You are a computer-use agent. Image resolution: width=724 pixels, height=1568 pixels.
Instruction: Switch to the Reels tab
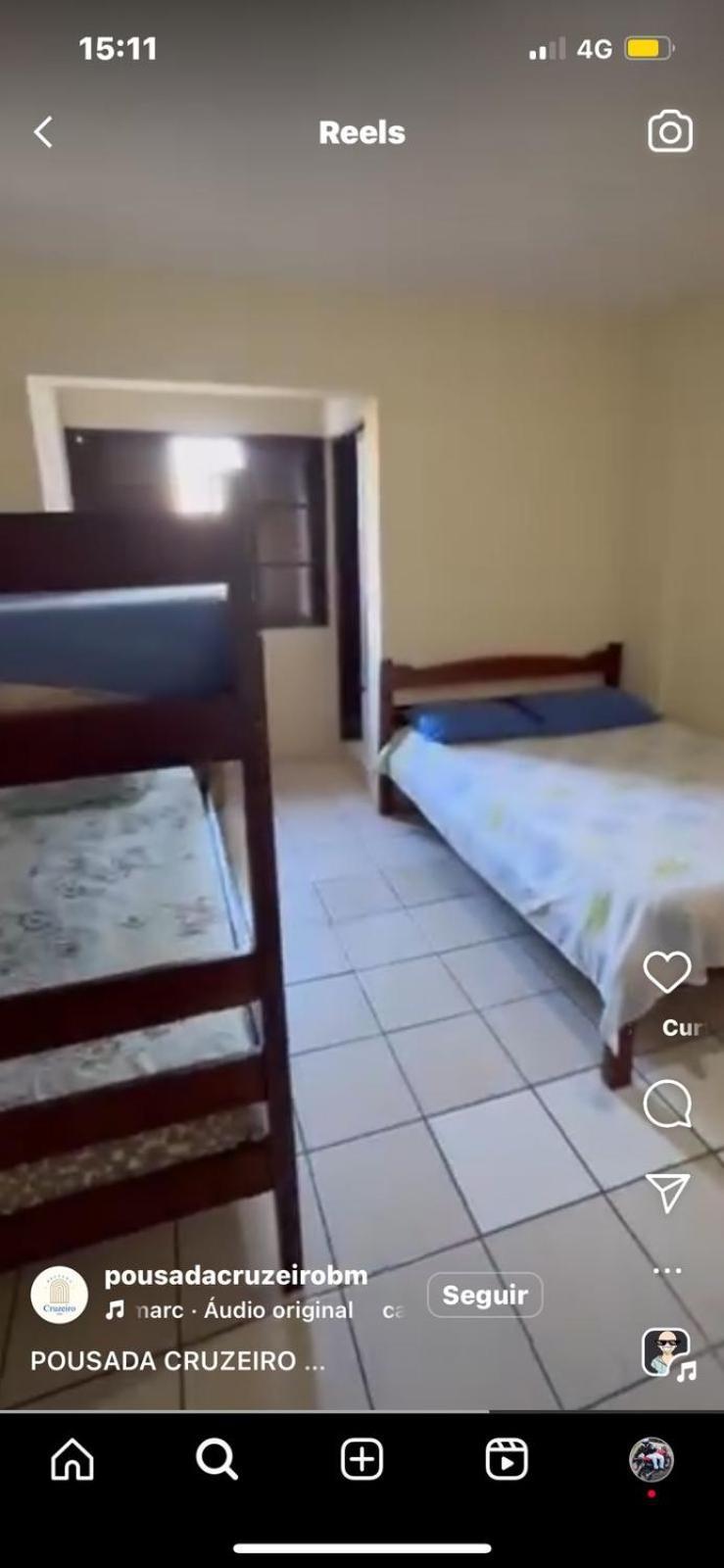[x=507, y=1459]
